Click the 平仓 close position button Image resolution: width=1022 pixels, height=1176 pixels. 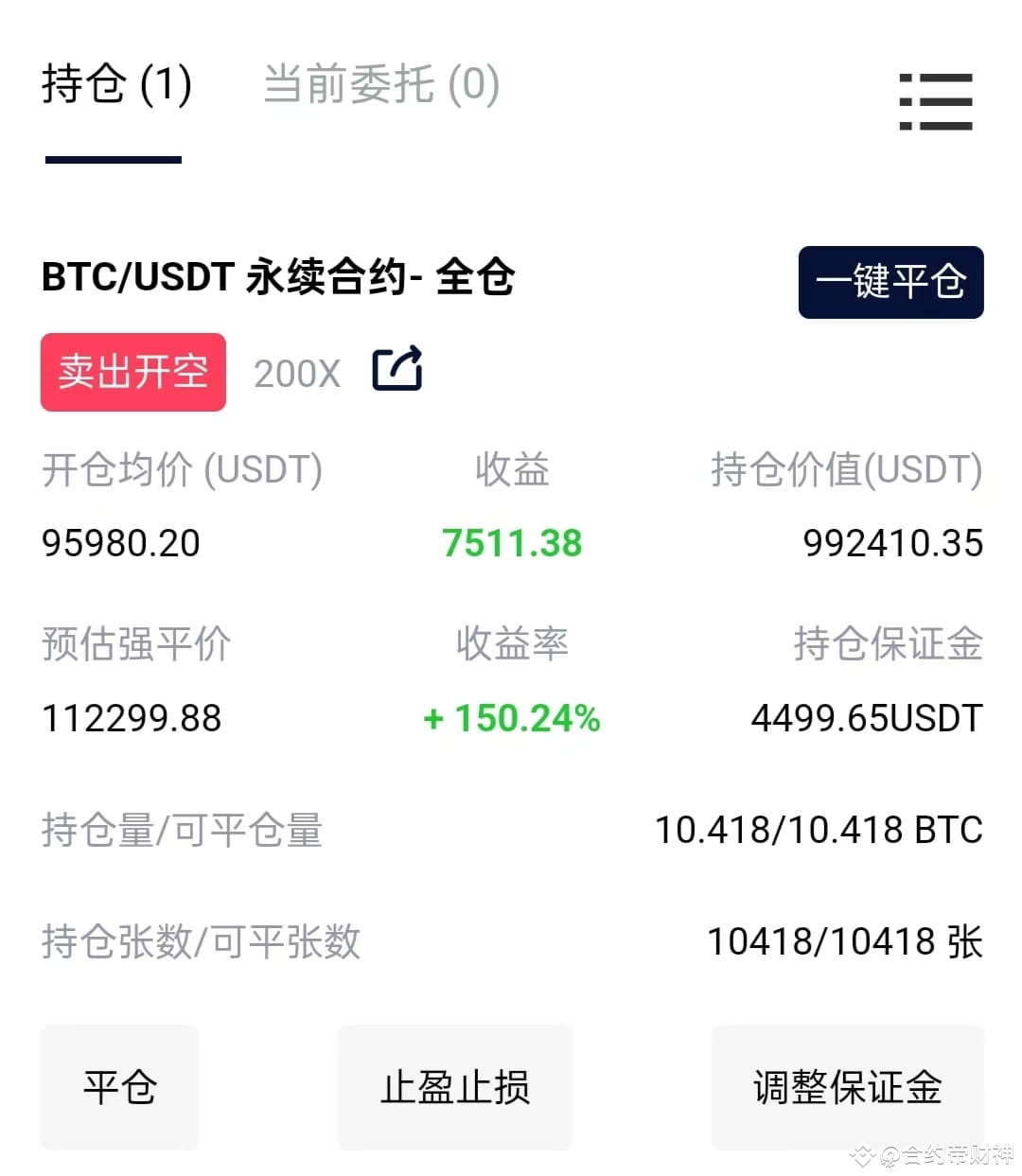118,1088
